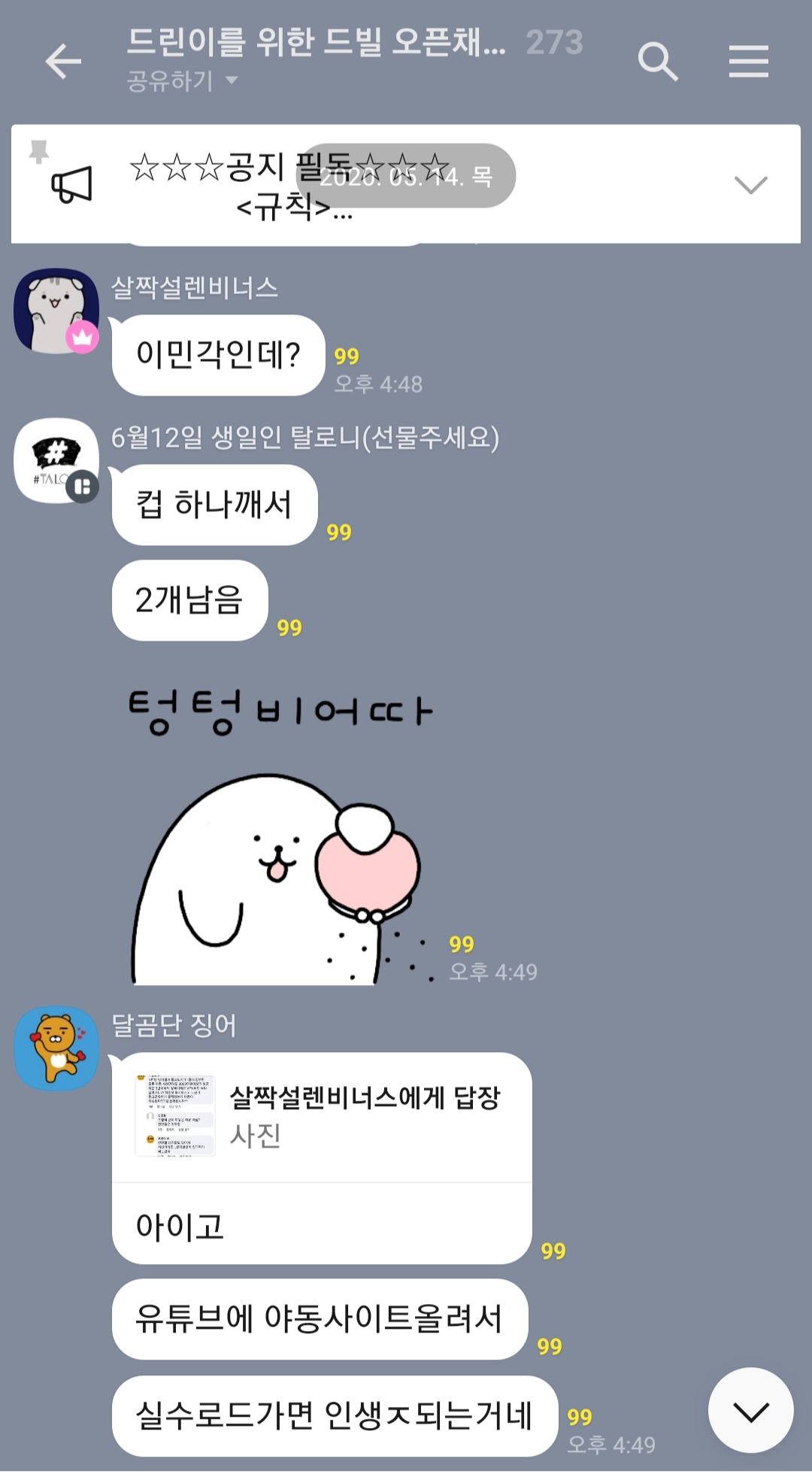View 살짝설렌비너스's profile picture

tap(57, 311)
